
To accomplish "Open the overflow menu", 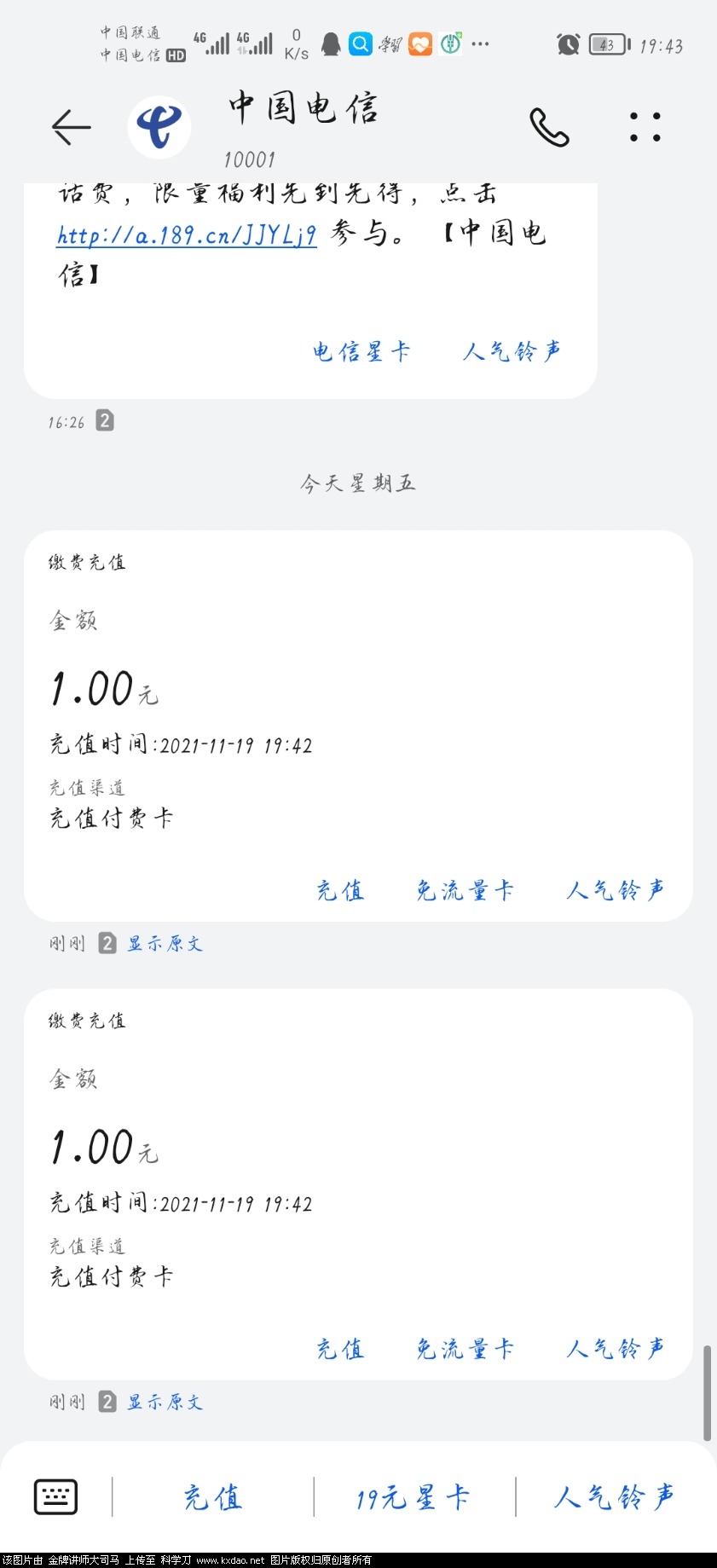I will [645, 127].
